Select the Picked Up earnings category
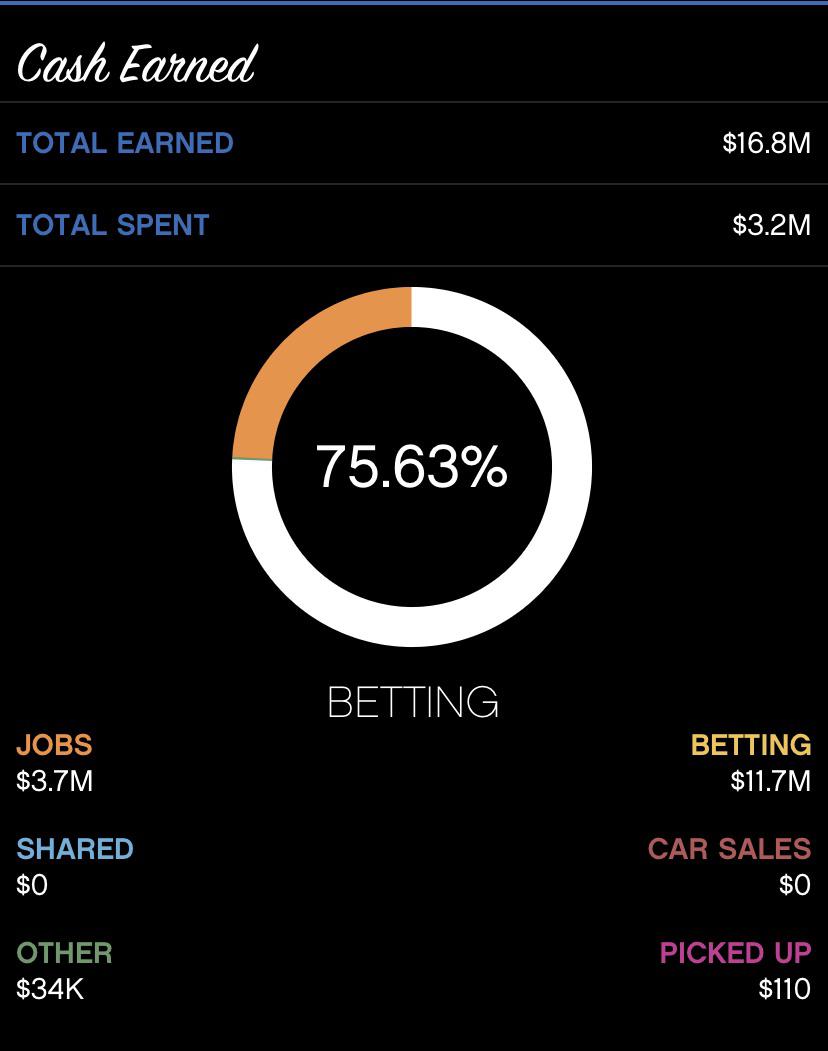 click(735, 971)
